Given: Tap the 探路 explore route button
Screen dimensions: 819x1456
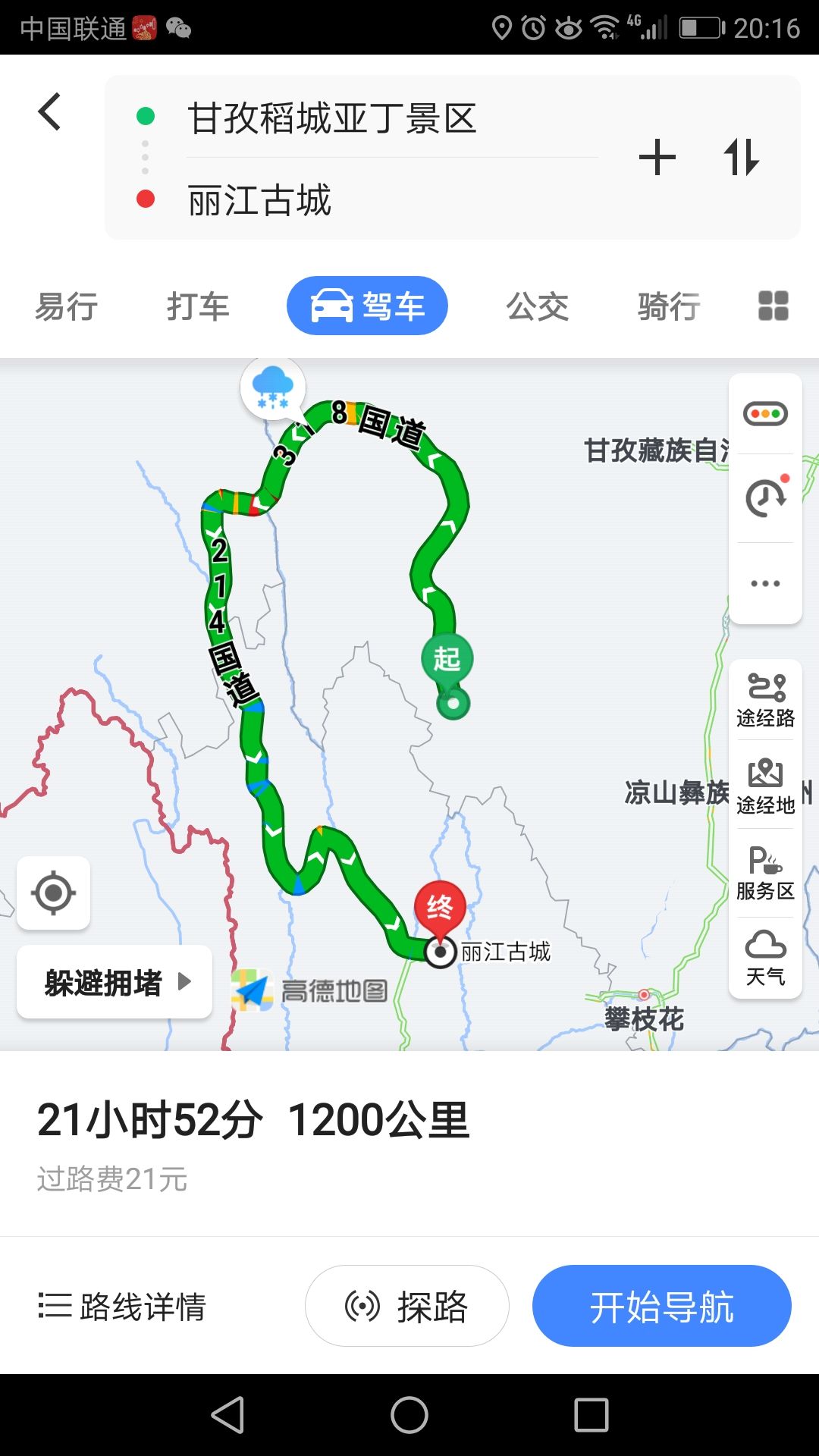Looking at the screenshot, I should click(x=407, y=1306).
